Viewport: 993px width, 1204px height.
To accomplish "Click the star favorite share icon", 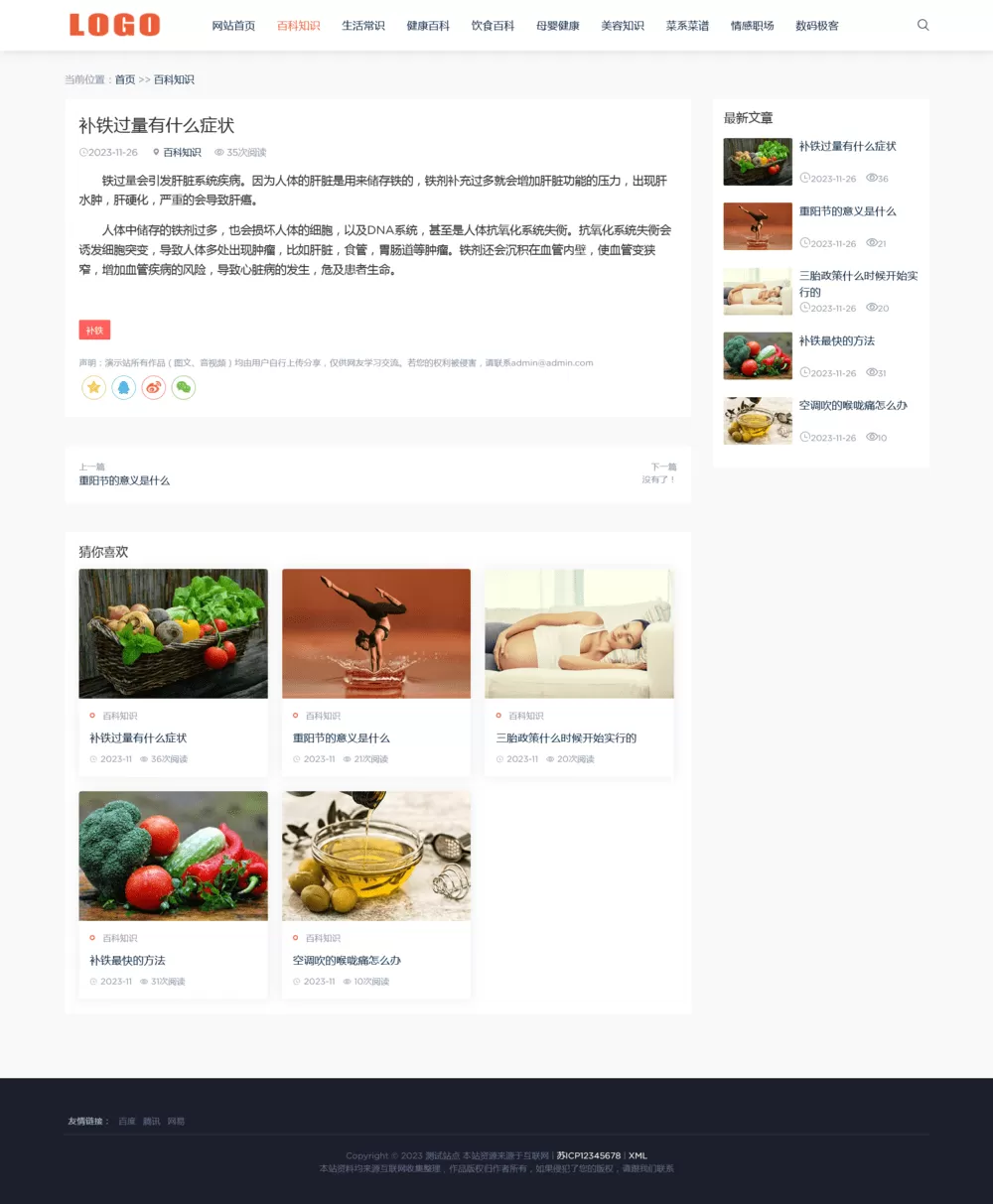I will click(93, 387).
